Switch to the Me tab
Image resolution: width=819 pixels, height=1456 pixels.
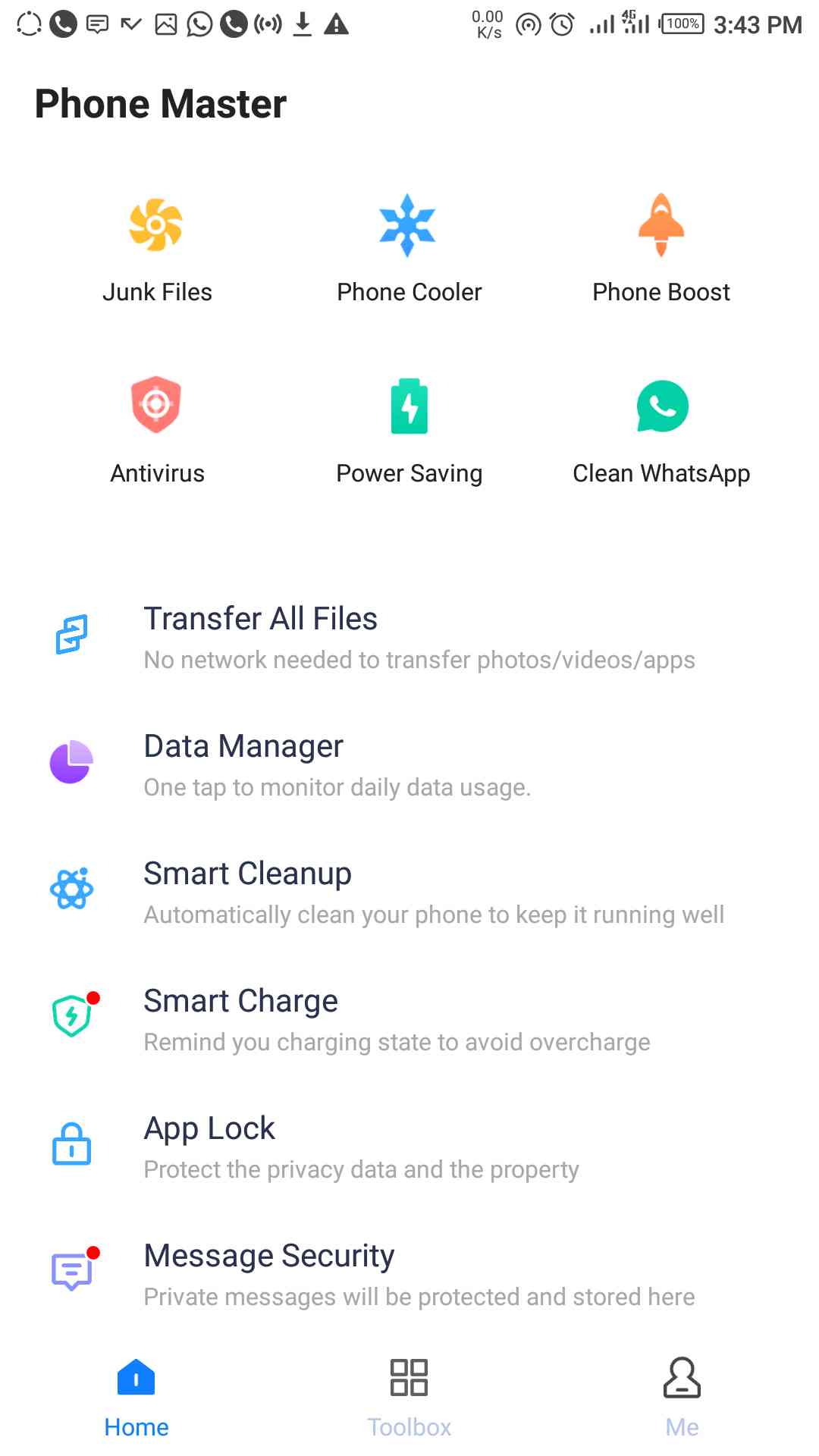(682, 1398)
